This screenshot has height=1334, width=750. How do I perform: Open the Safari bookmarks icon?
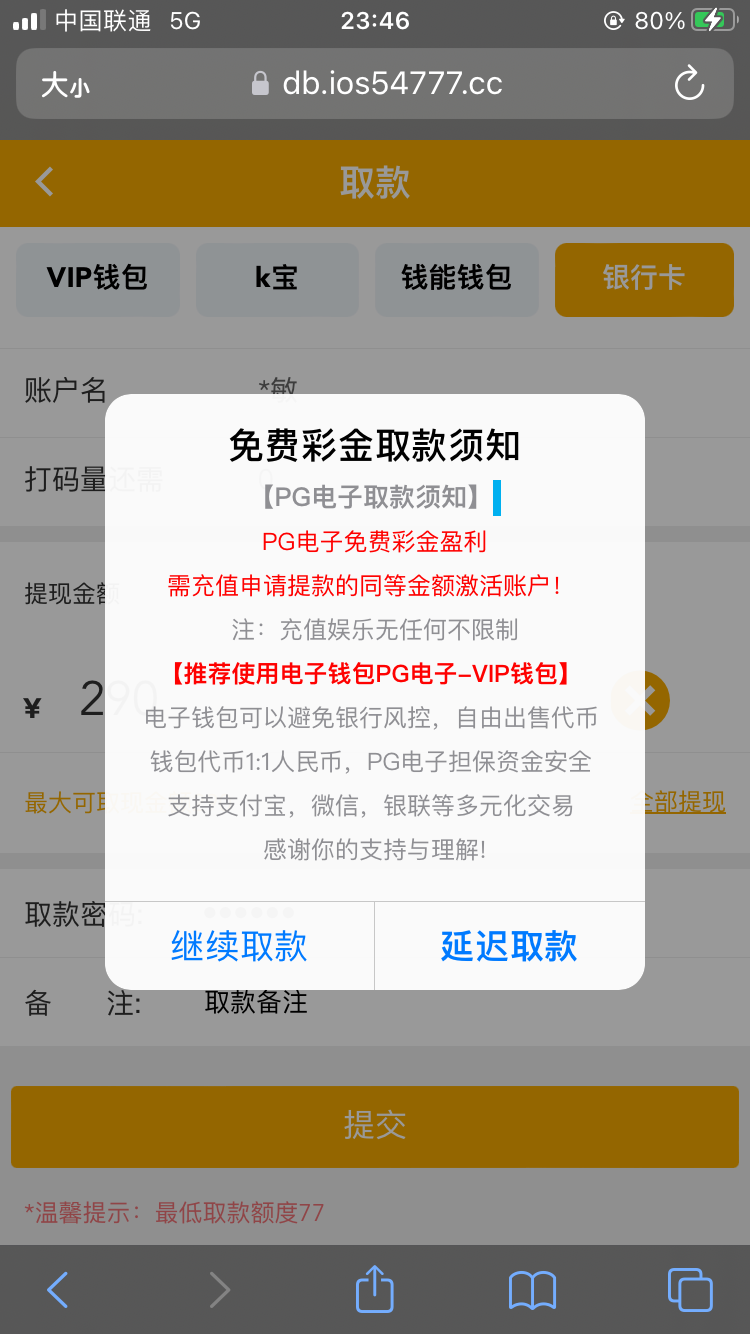532,1290
